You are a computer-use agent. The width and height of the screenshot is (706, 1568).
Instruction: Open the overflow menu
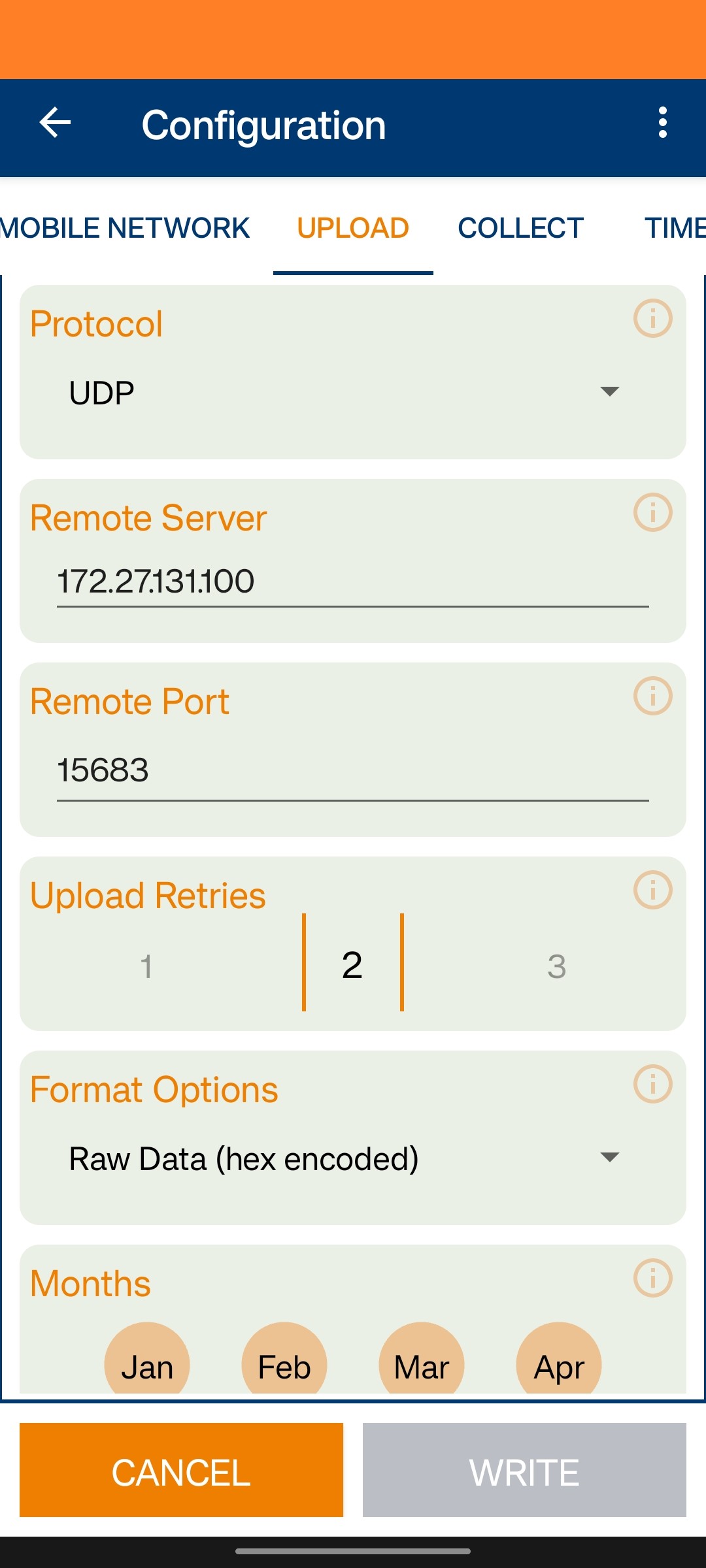[662, 123]
